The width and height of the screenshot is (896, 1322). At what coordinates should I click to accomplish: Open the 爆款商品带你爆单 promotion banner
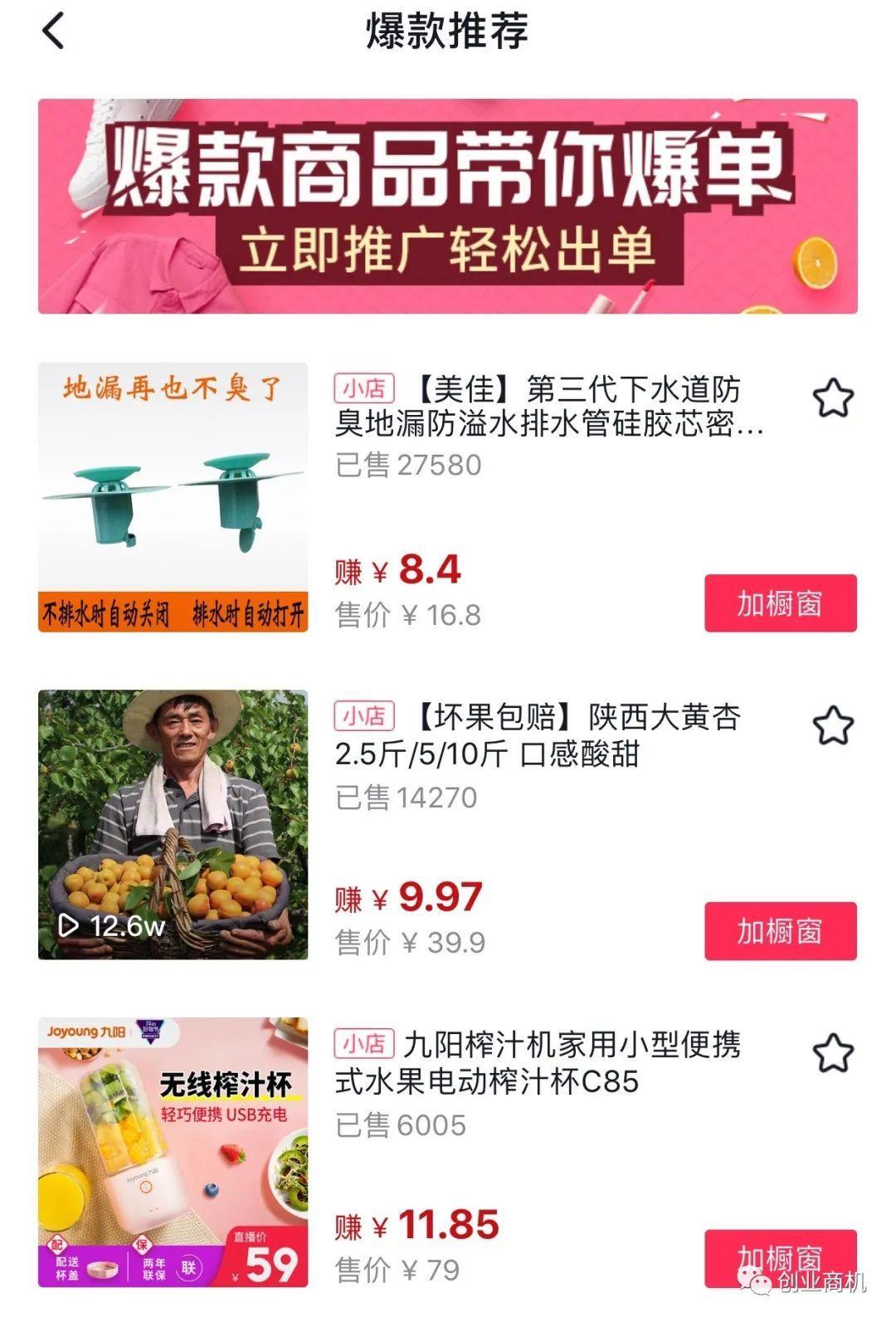point(447,206)
